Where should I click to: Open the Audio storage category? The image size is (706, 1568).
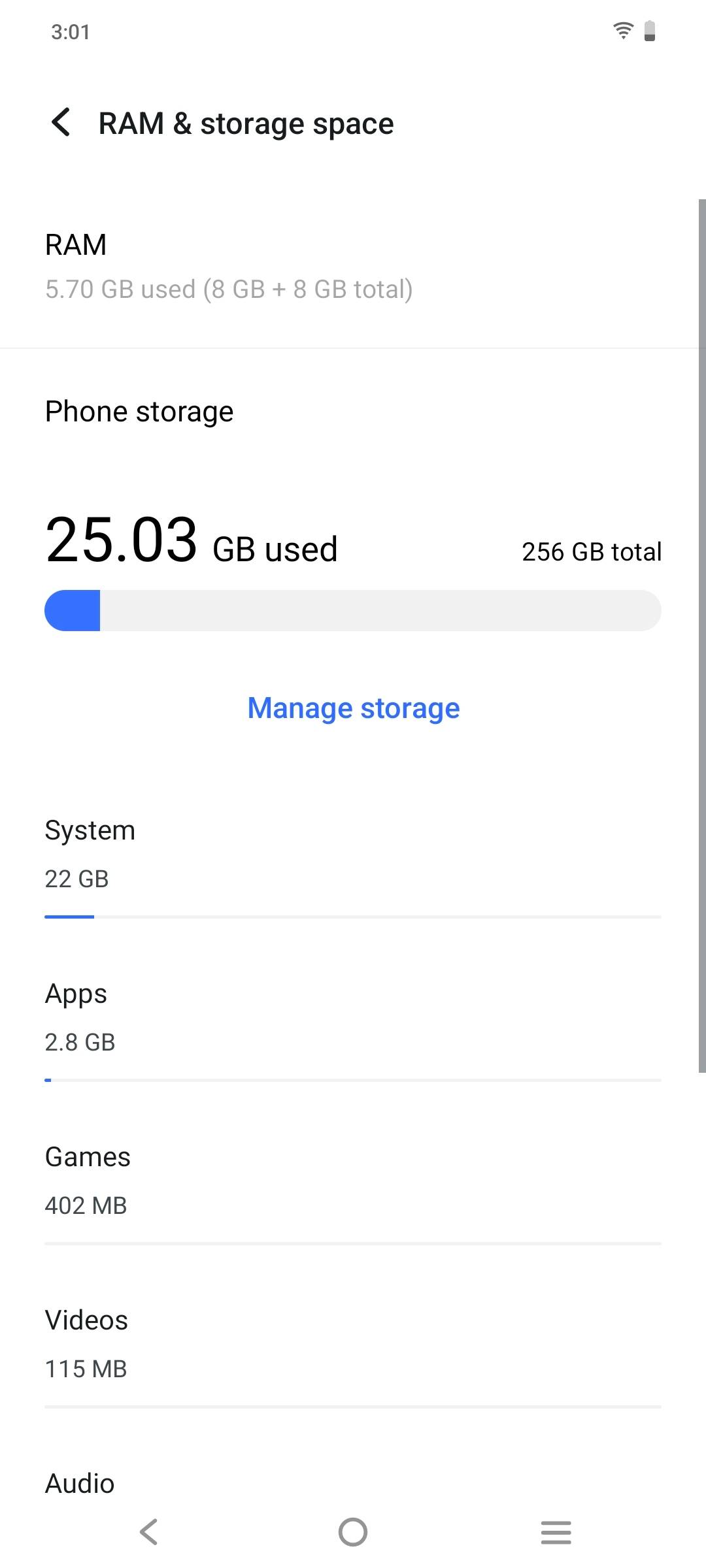[353, 1483]
